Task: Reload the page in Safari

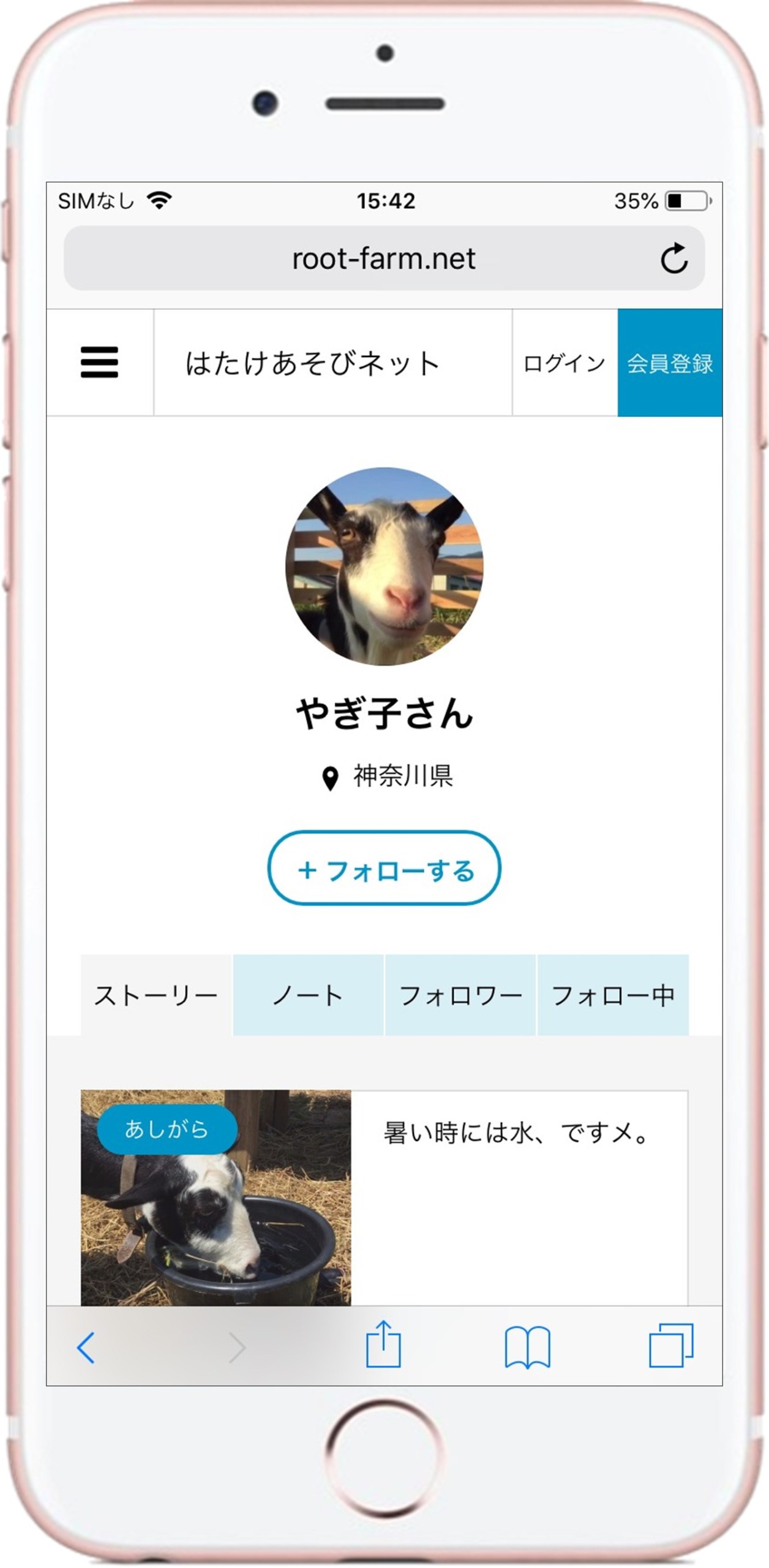Action: [674, 258]
